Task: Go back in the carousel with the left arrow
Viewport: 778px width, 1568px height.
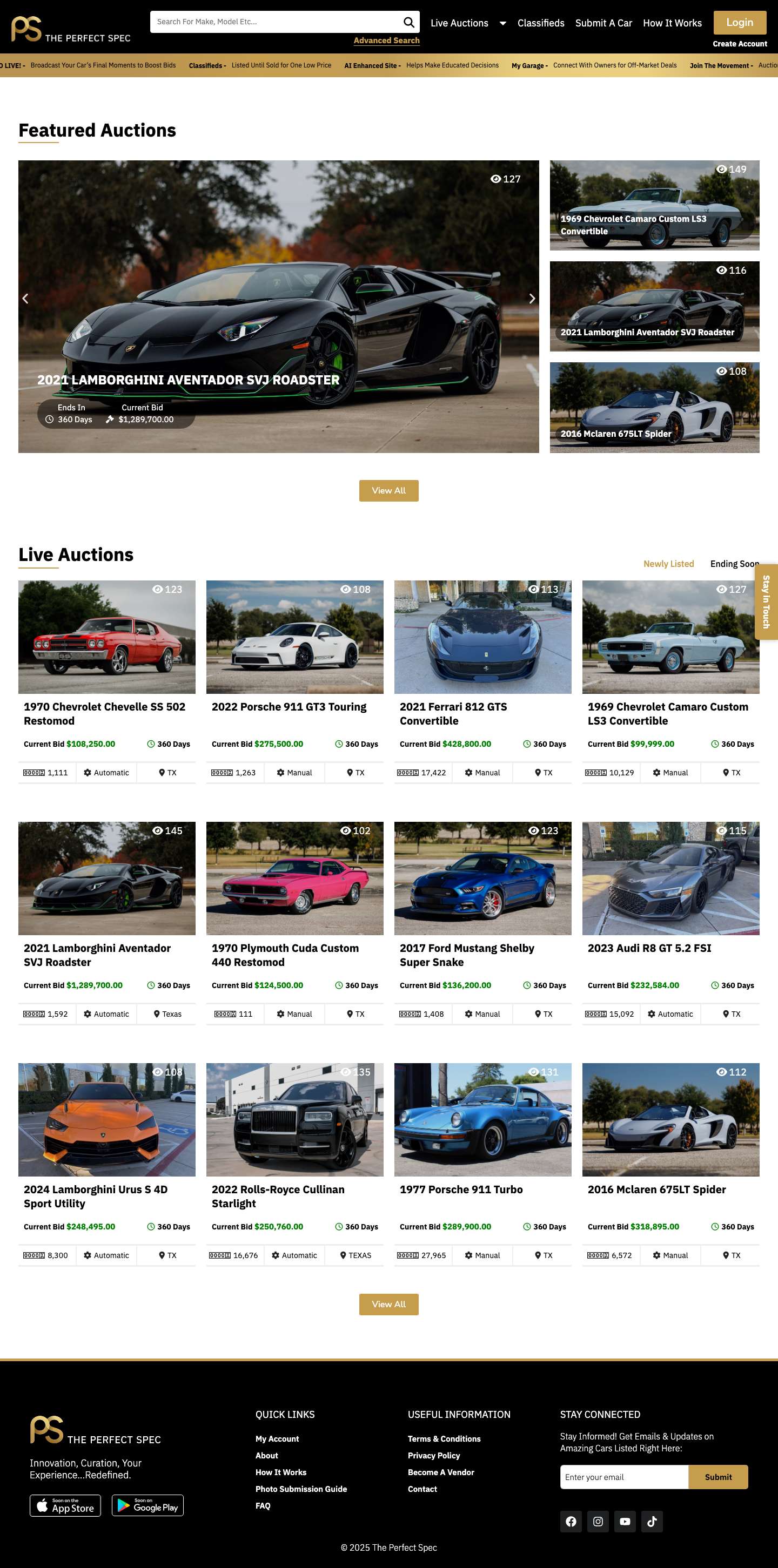Action: (x=26, y=298)
